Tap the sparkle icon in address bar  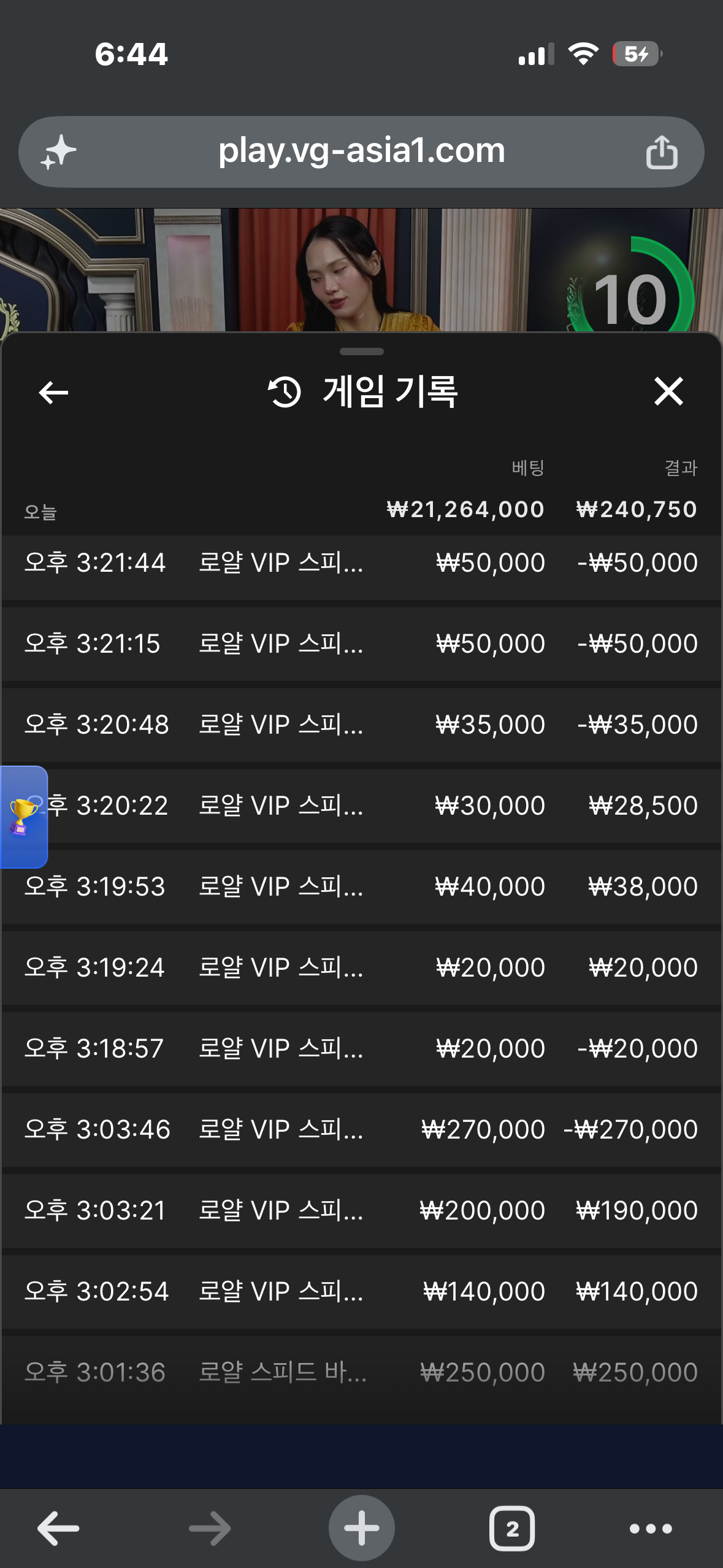[59, 153]
